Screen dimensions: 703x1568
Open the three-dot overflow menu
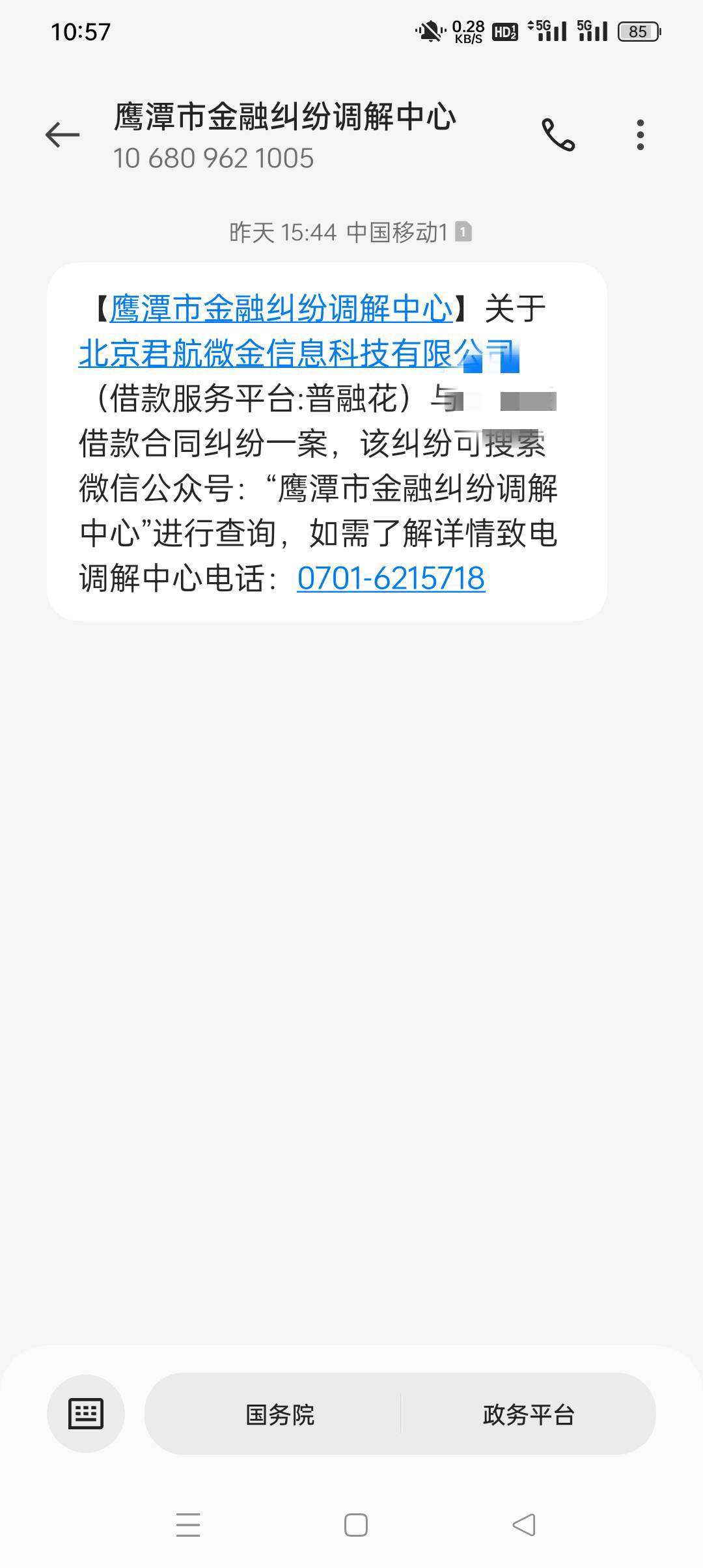(x=641, y=135)
